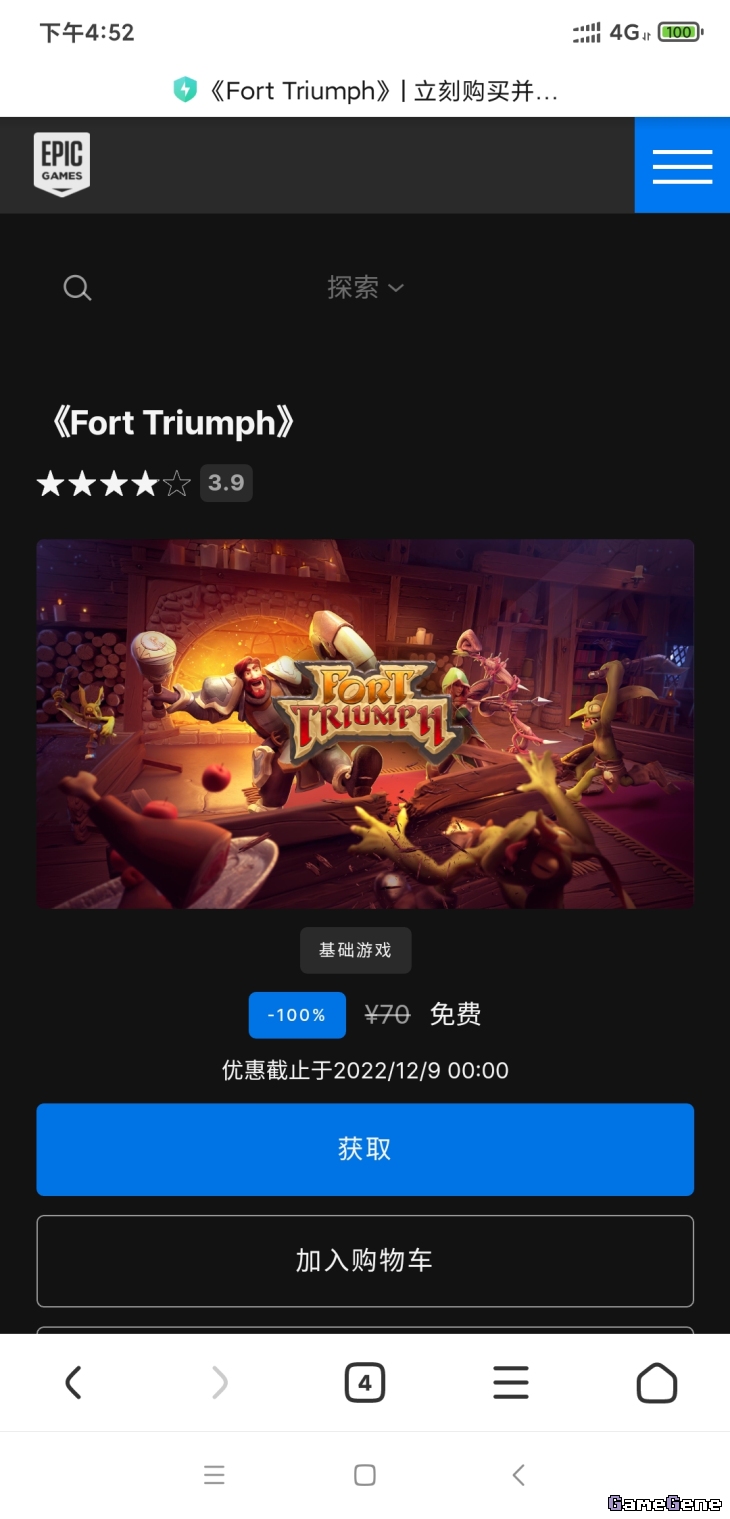730x1519 pixels.
Task: Tap the Epic Games logo
Action: (62, 165)
